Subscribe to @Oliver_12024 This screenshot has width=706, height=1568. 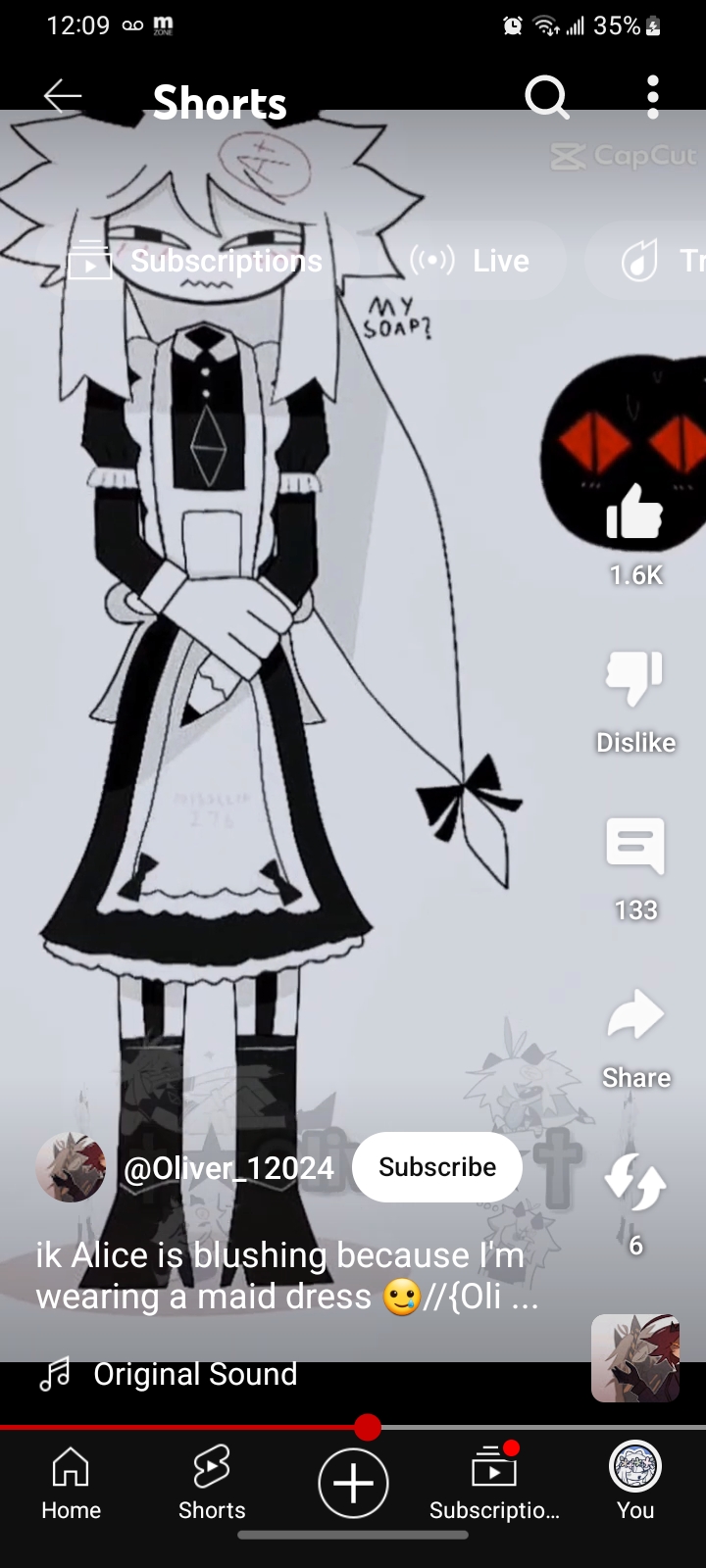click(x=436, y=1167)
